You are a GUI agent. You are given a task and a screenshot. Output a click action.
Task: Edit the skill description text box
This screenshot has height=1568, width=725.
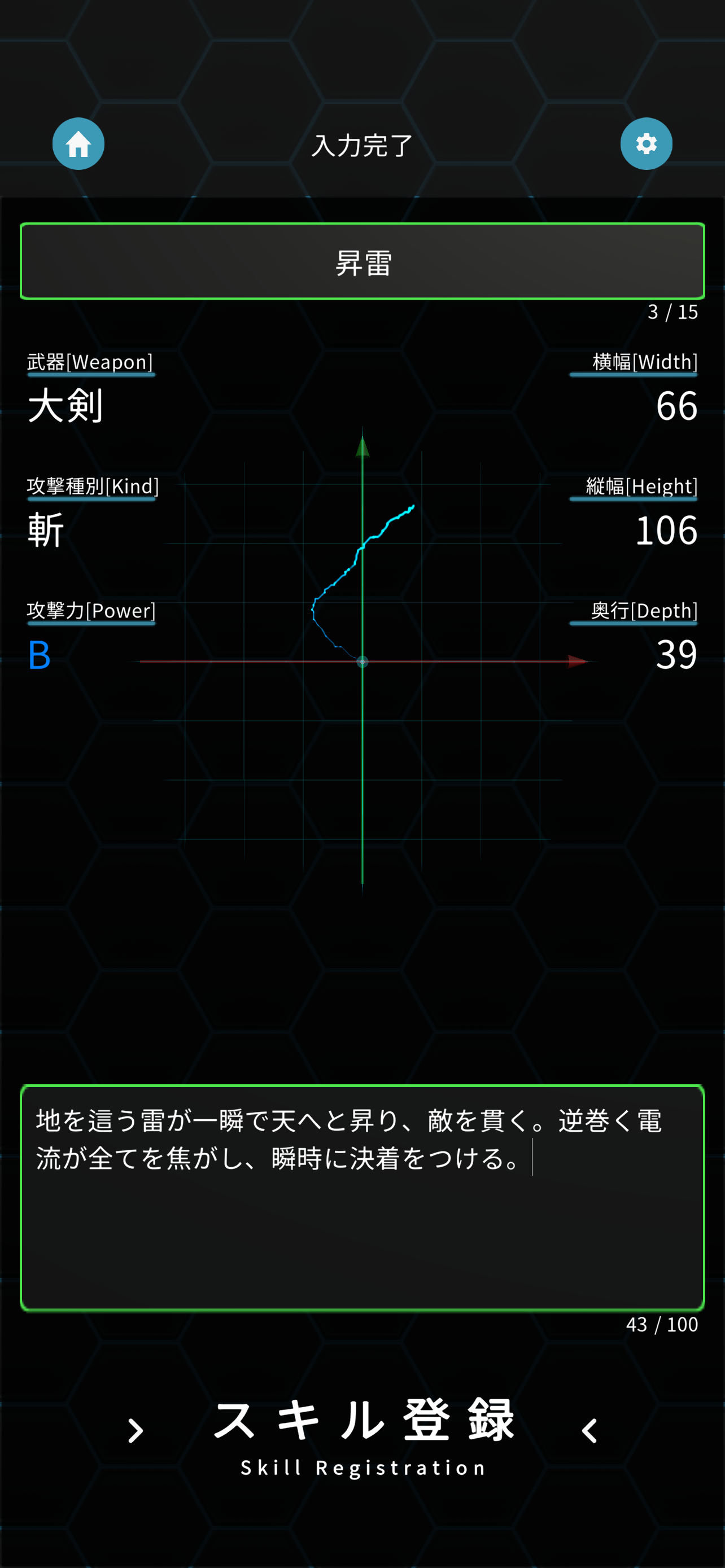(x=362, y=1197)
